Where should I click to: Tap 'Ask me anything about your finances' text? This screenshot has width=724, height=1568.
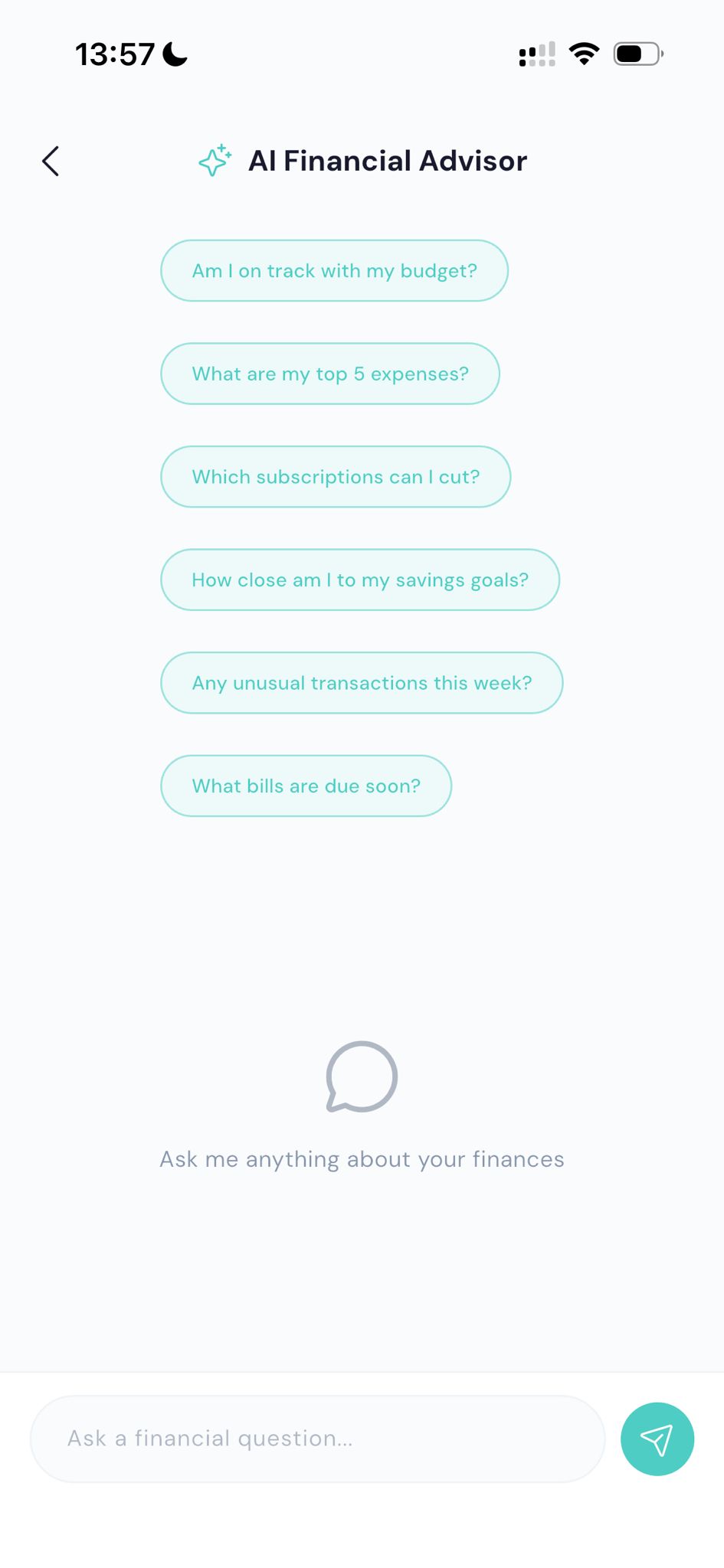click(x=361, y=1158)
